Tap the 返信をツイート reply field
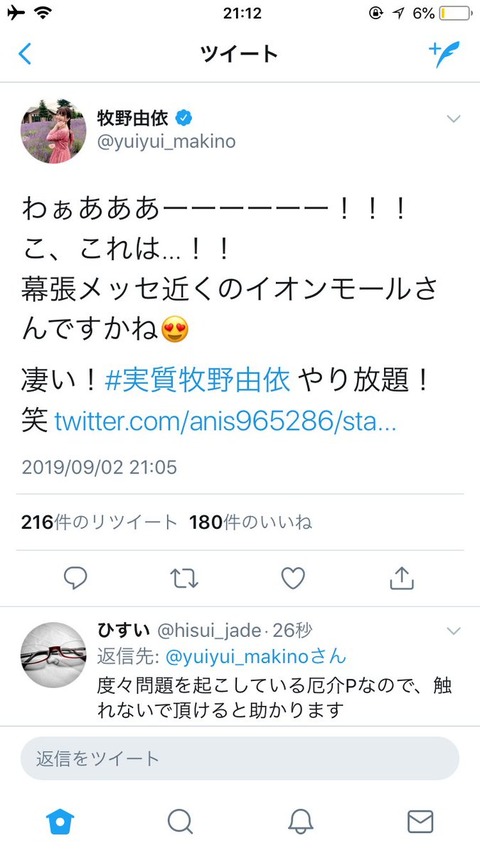 239,758
